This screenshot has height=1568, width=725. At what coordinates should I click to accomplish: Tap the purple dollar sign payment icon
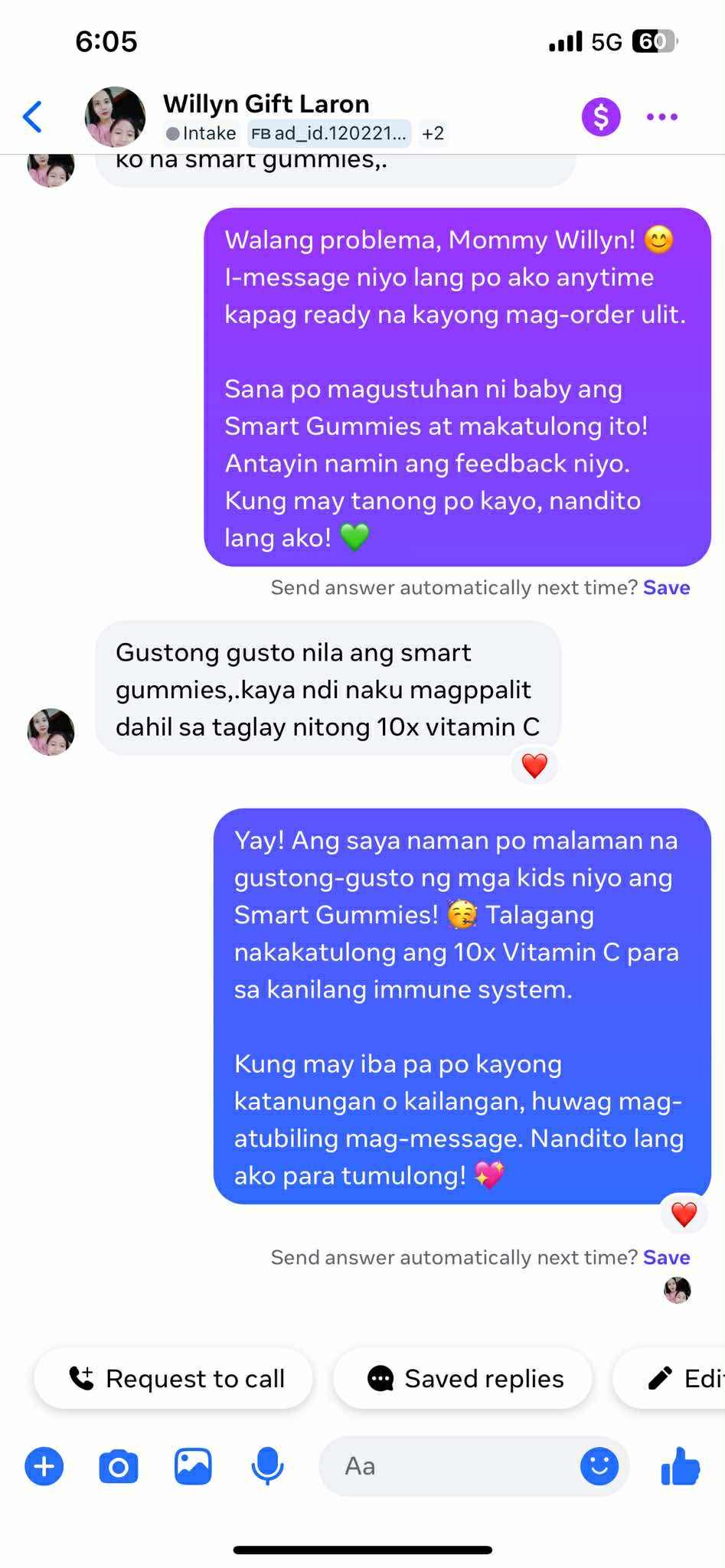click(x=601, y=117)
